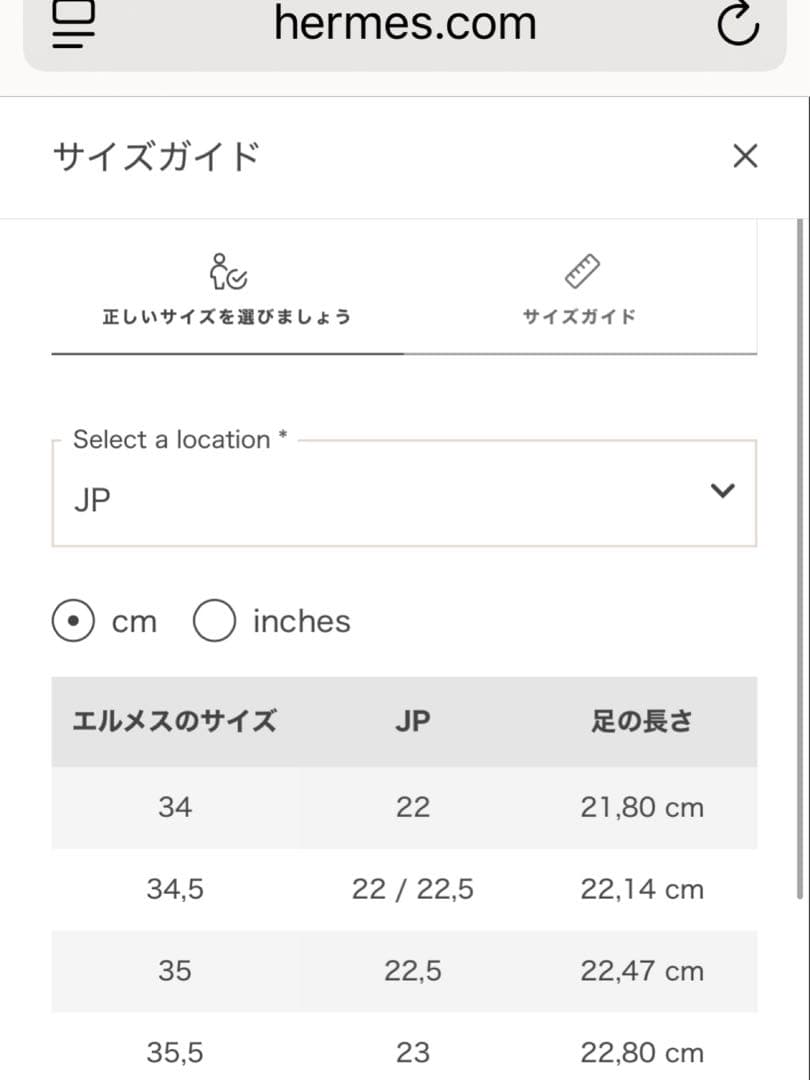
Task: Tap the エルメスのサイズ column header
Action: click(174, 721)
